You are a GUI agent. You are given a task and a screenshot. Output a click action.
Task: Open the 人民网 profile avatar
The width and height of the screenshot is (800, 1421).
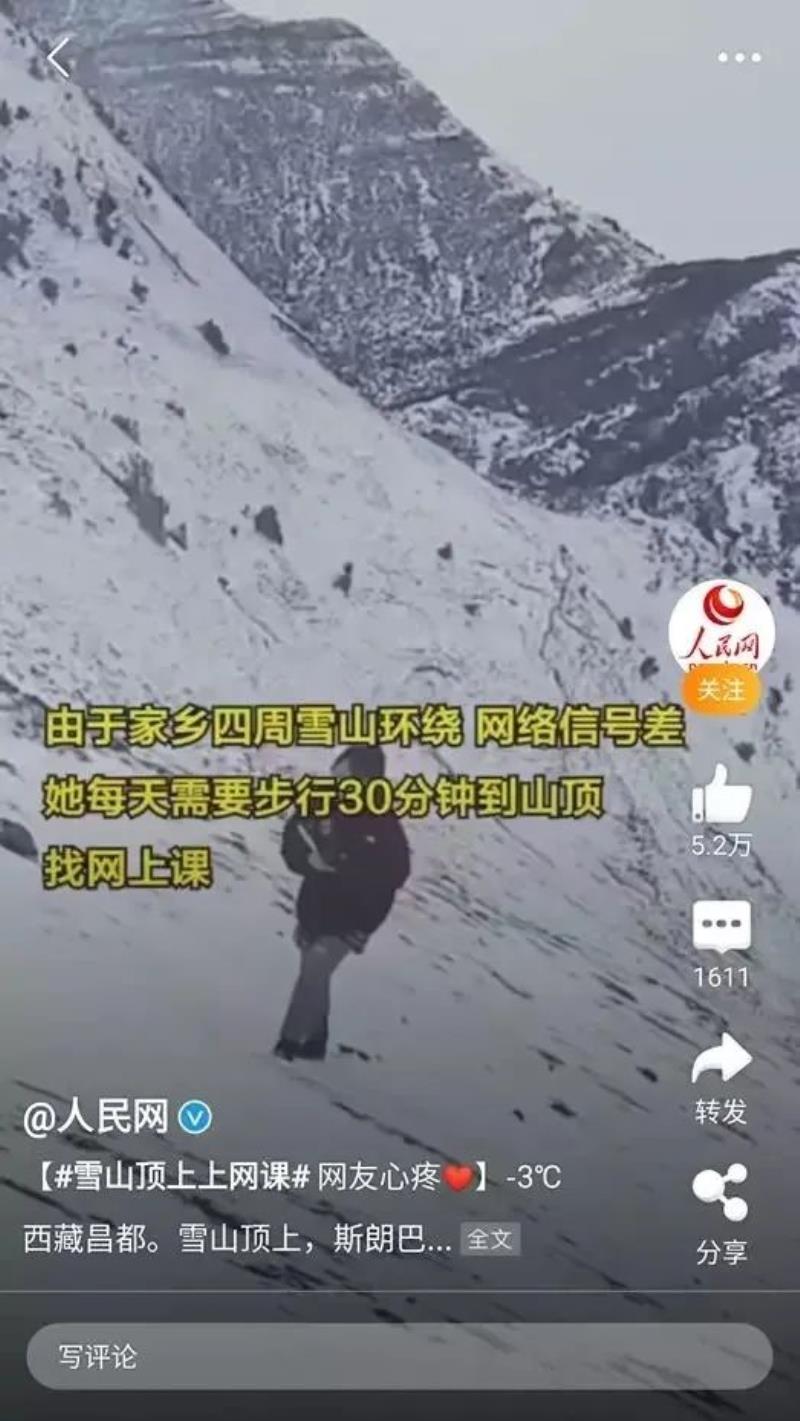click(721, 625)
